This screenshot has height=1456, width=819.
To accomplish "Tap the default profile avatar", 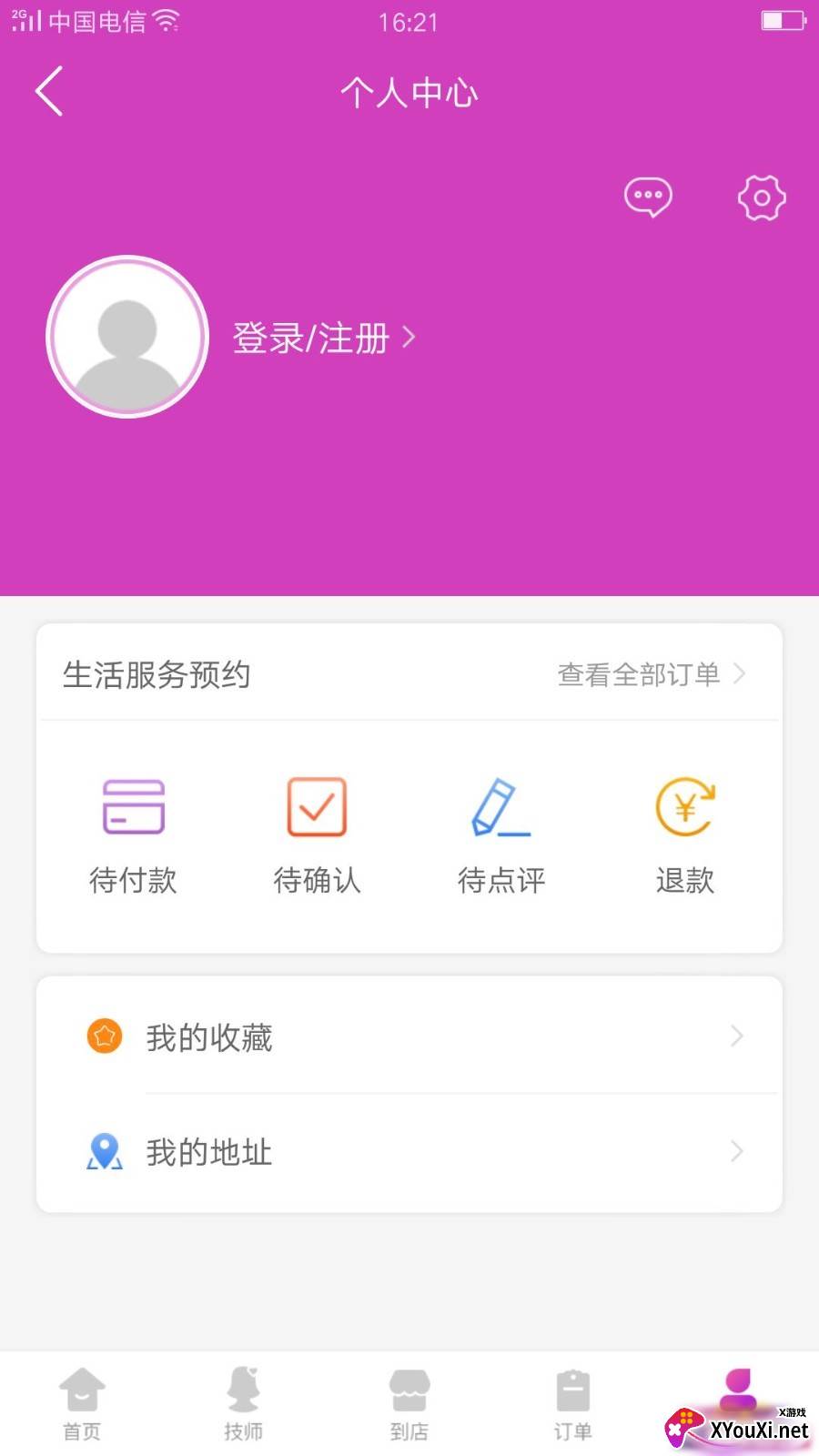I will coord(127,337).
